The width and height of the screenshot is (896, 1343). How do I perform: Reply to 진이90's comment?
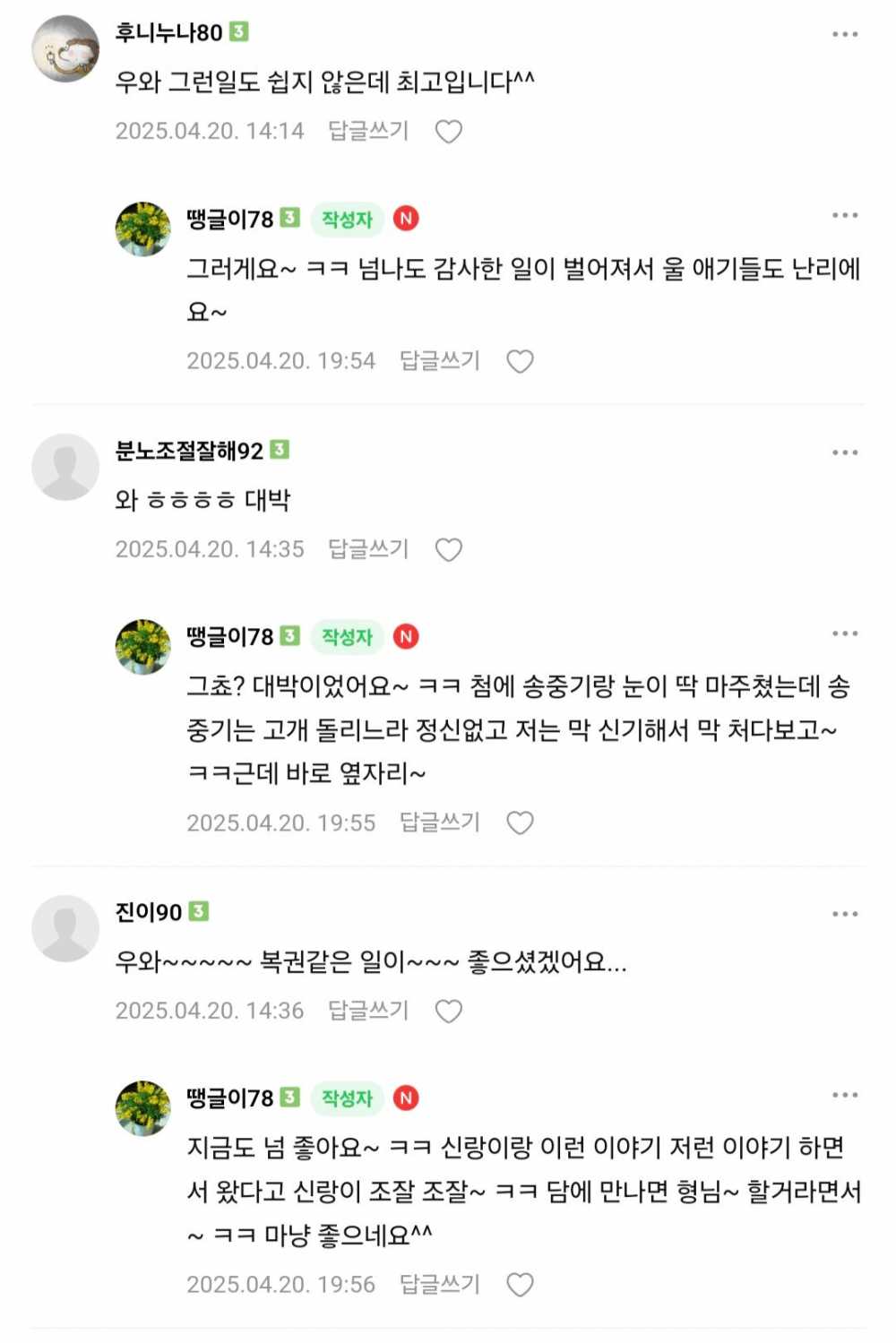pos(367,1010)
